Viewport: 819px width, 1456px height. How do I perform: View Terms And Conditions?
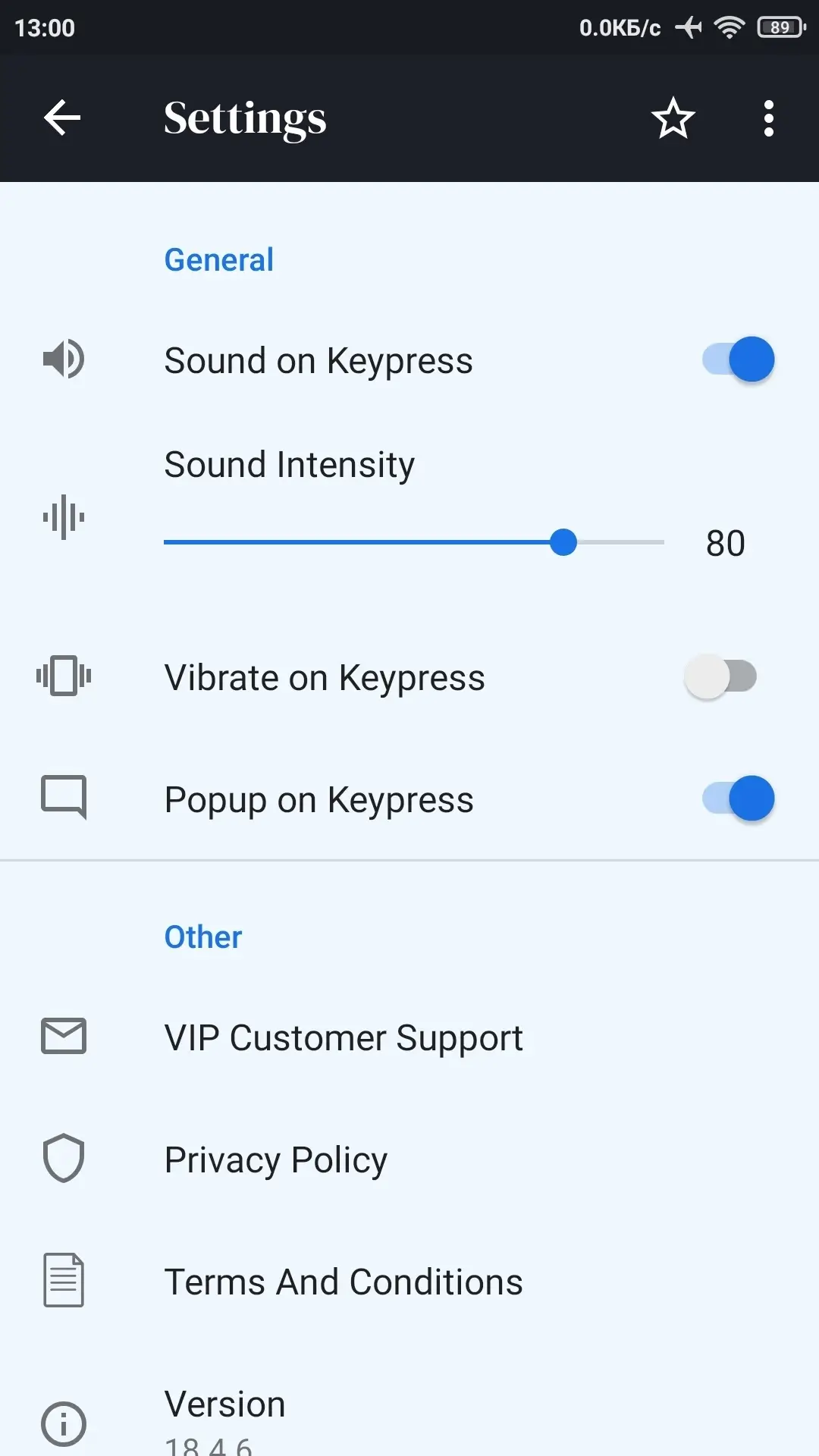(x=409, y=1281)
